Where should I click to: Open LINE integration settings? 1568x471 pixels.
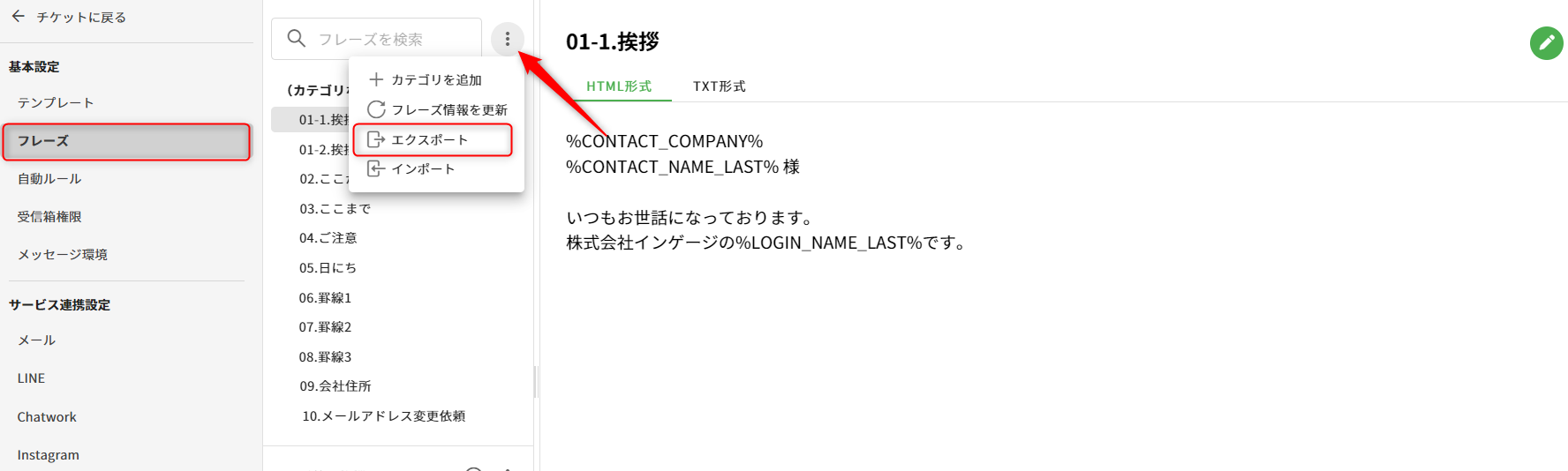point(31,378)
